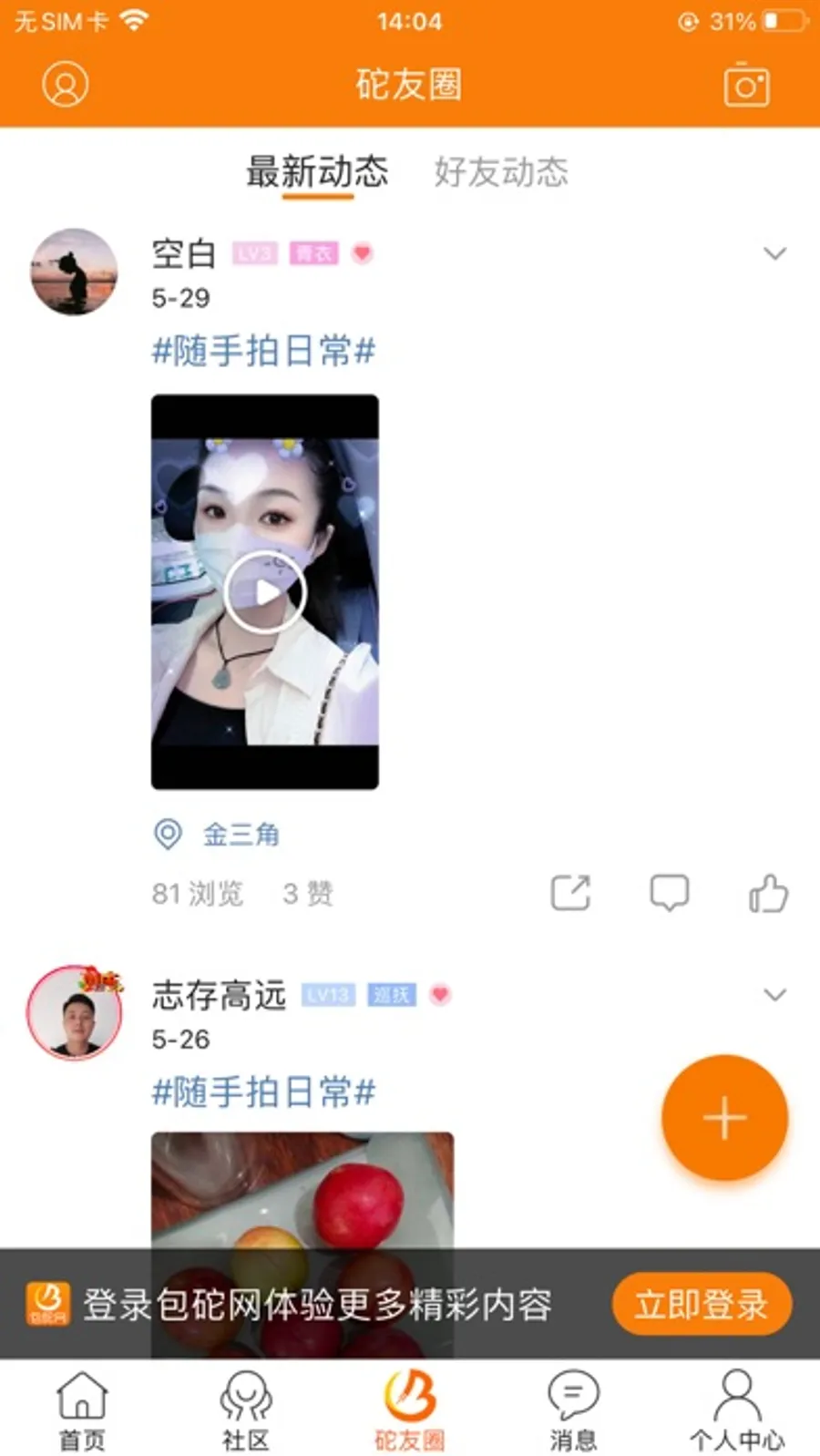Open the profile icon in the header
This screenshot has height=1456, width=820.
pos(65,85)
